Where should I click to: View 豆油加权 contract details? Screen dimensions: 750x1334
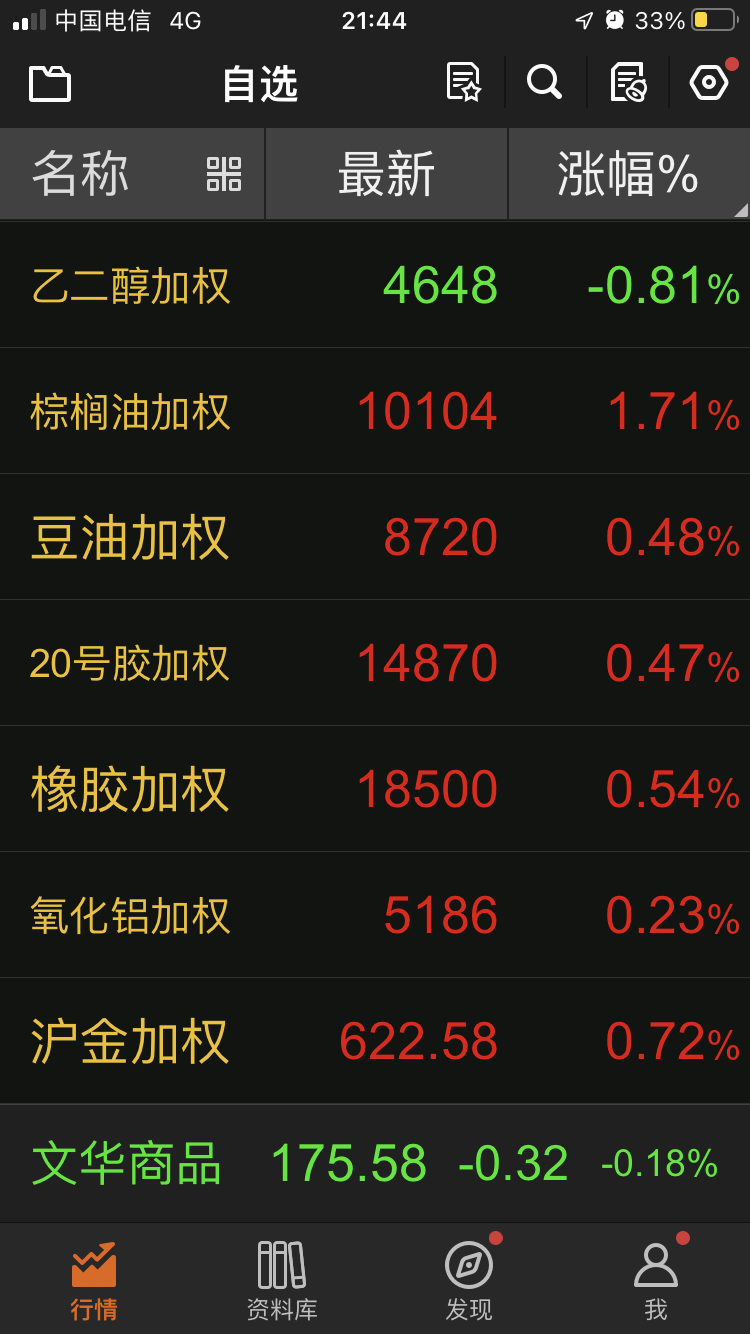pos(375,538)
